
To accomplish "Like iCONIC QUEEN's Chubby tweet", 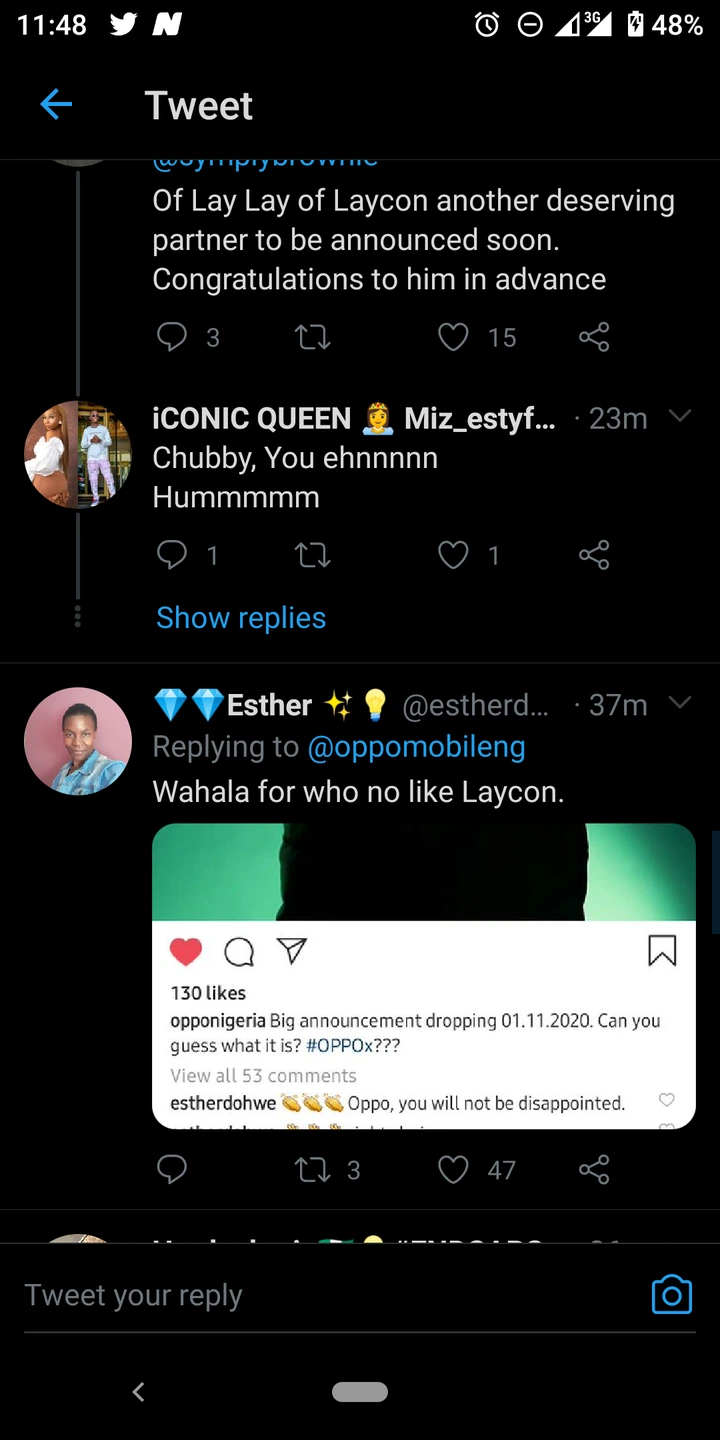I will pos(454,555).
